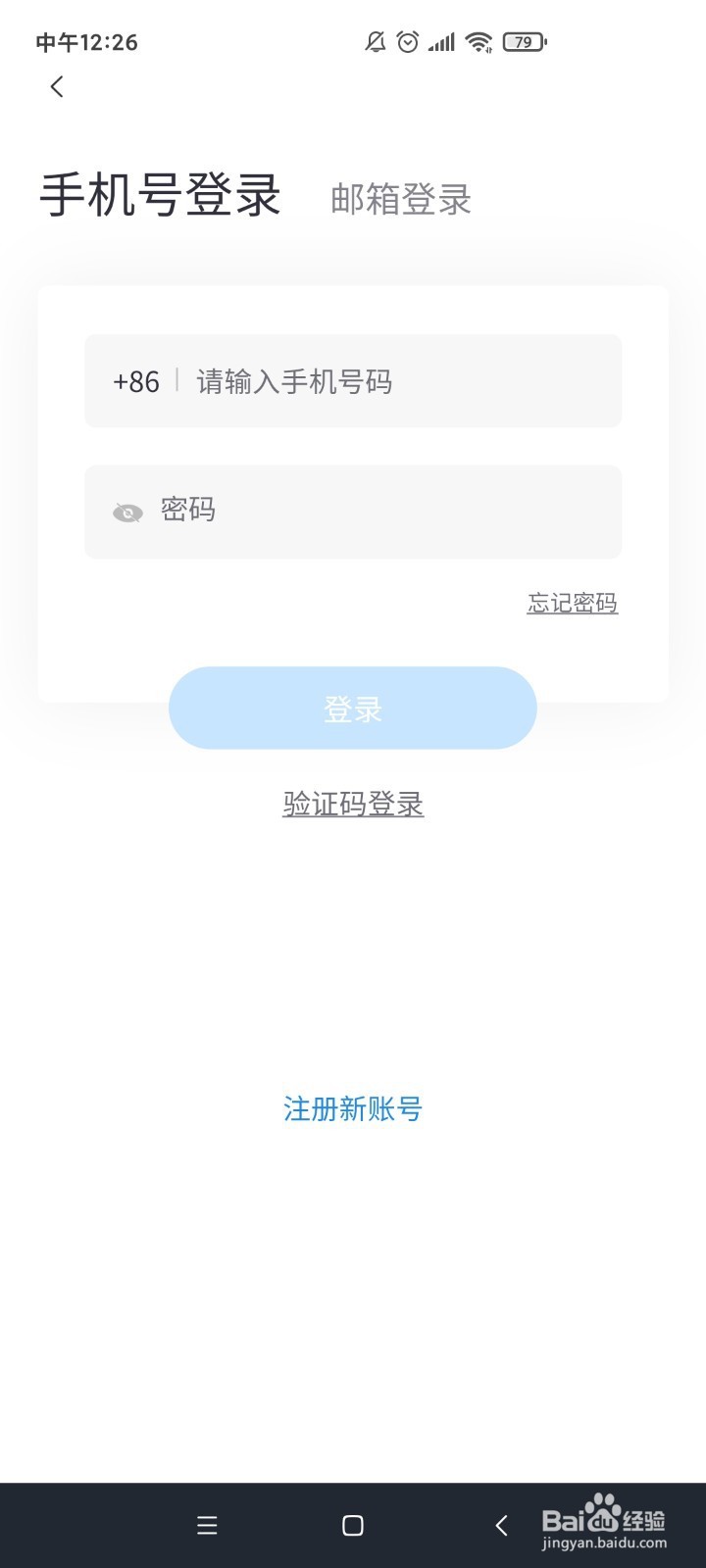
Task: Tap the cellular signal icon in status bar
Action: pos(441,41)
